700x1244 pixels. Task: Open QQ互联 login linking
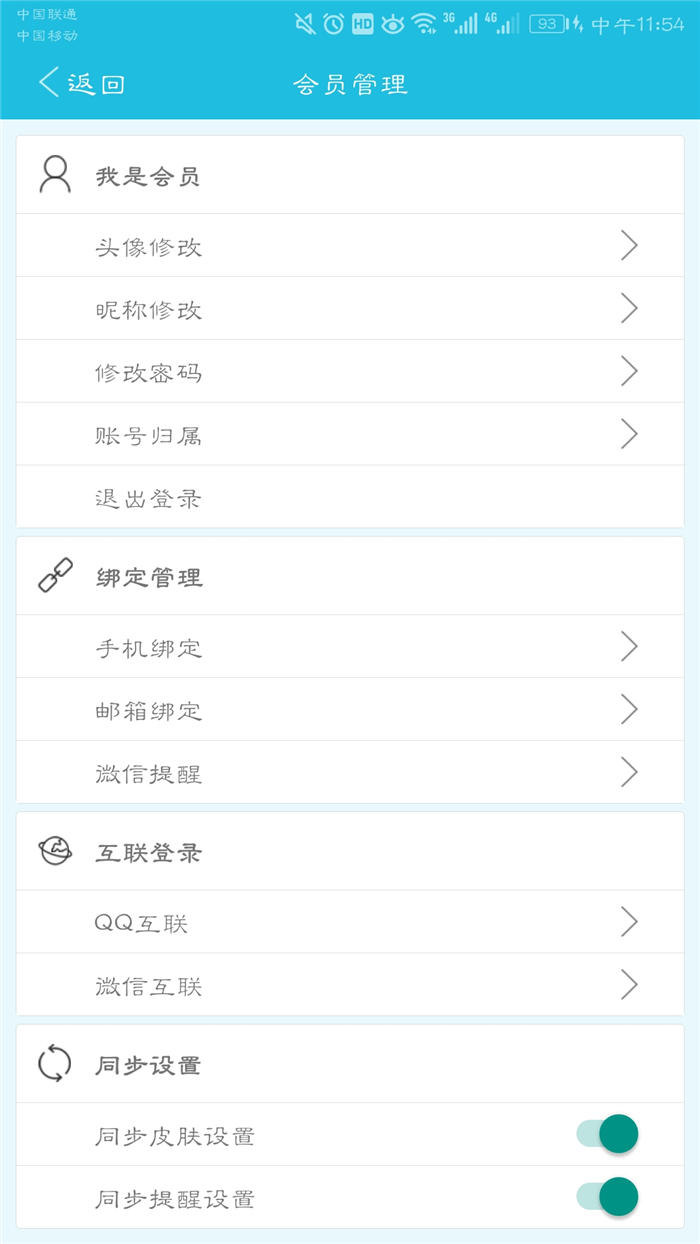tap(350, 922)
